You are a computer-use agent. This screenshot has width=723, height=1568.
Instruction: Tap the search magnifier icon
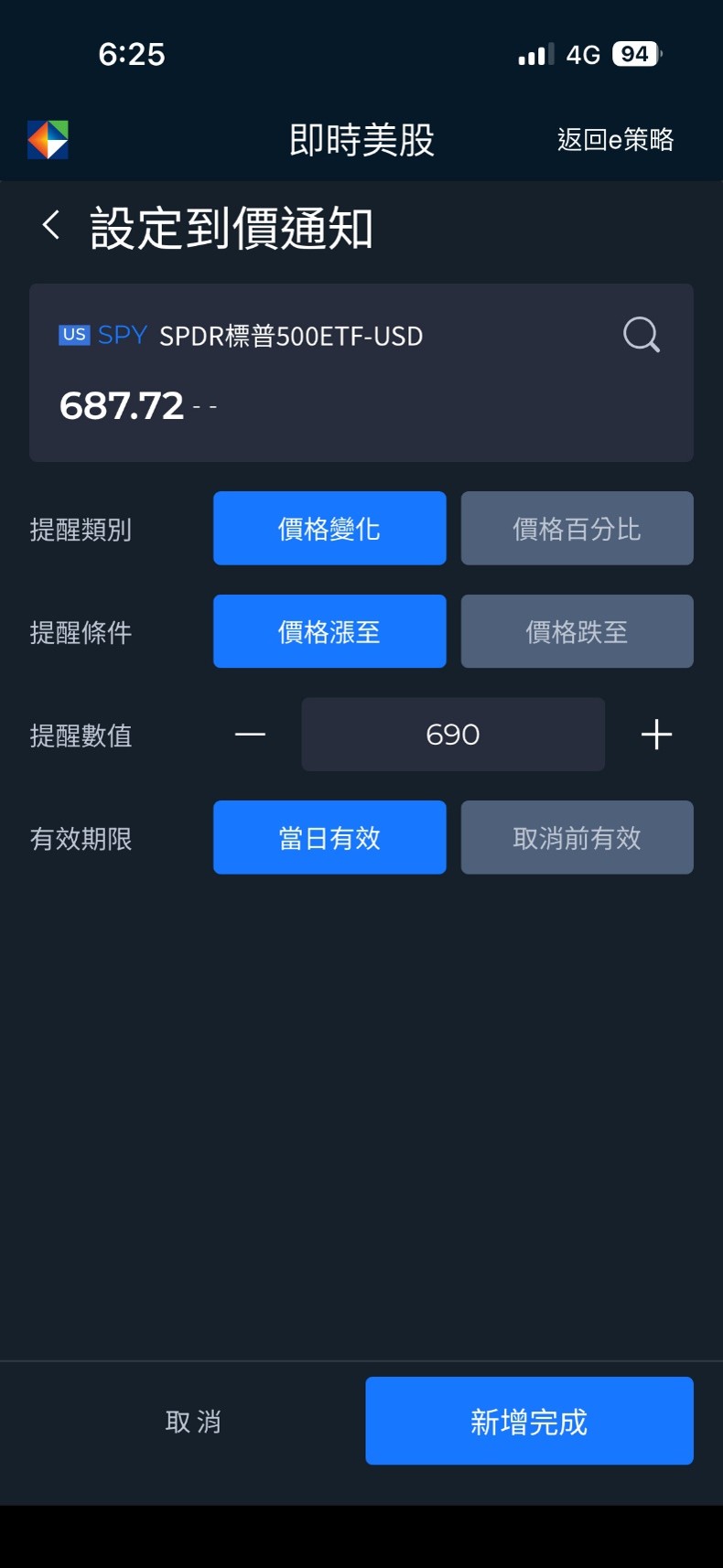coord(642,335)
